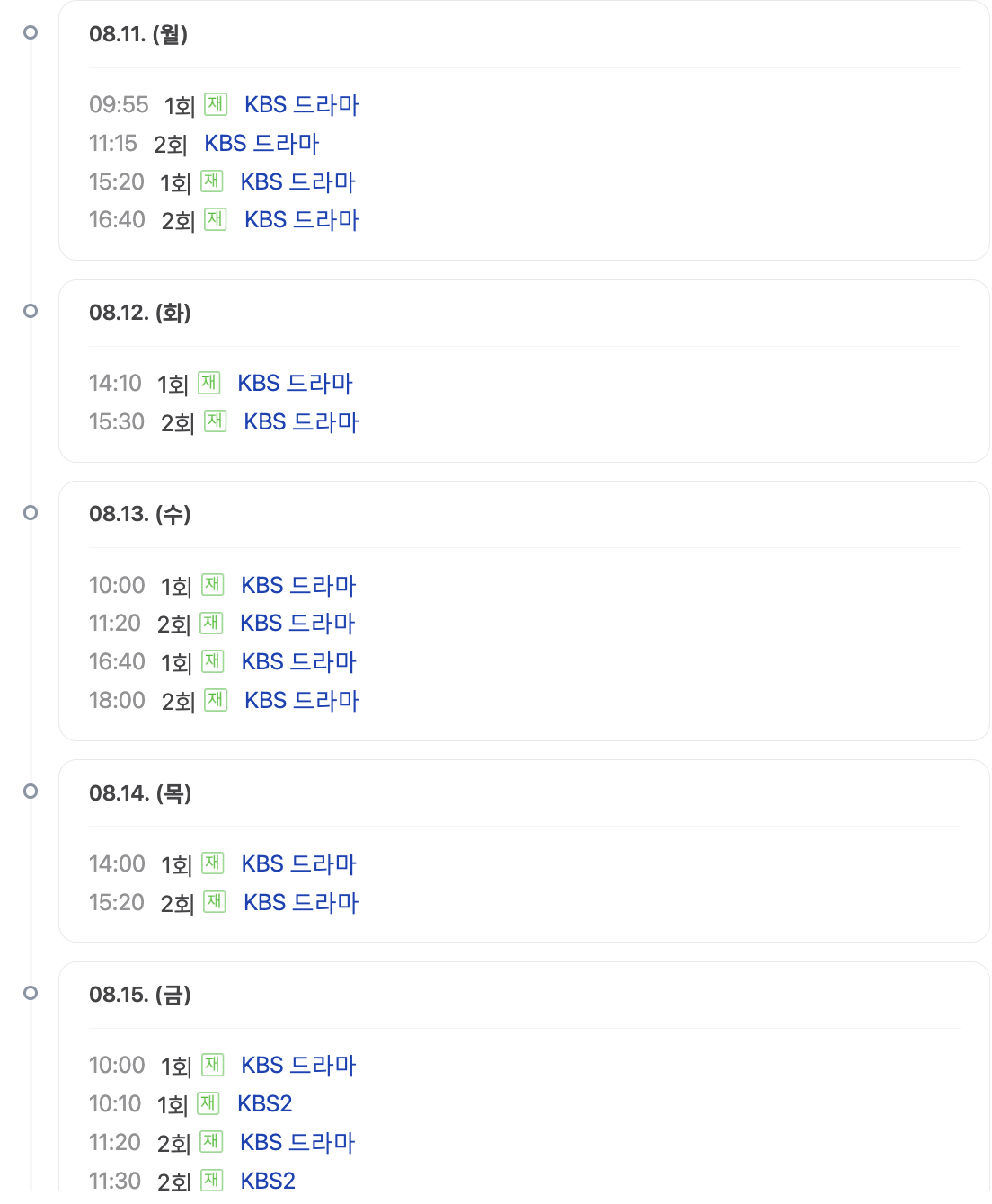Collapse the 08.13 (수) schedule section

point(139,515)
